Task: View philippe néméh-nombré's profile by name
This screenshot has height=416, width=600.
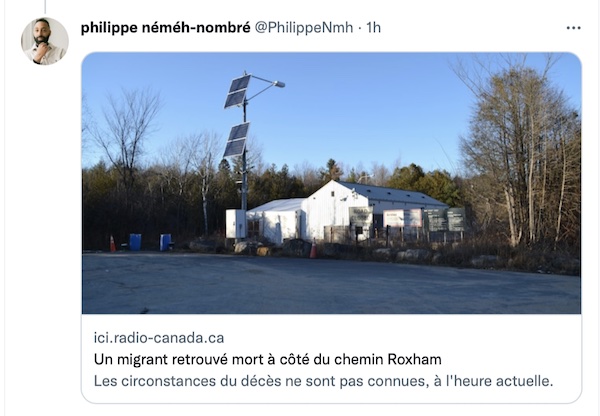Action: (165, 28)
